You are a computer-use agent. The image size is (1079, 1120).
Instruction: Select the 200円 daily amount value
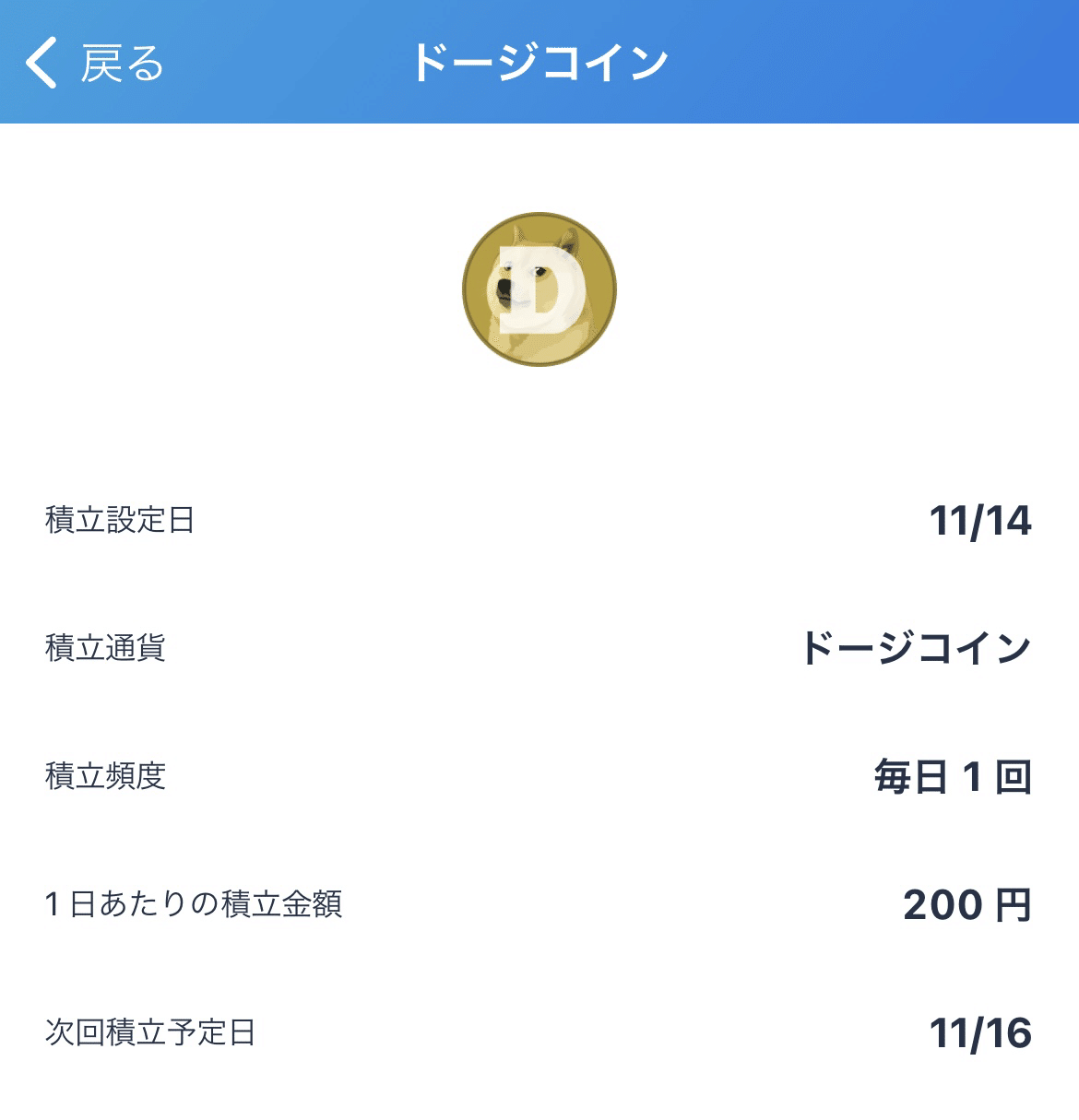pyautogui.click(x=968, y=905)
